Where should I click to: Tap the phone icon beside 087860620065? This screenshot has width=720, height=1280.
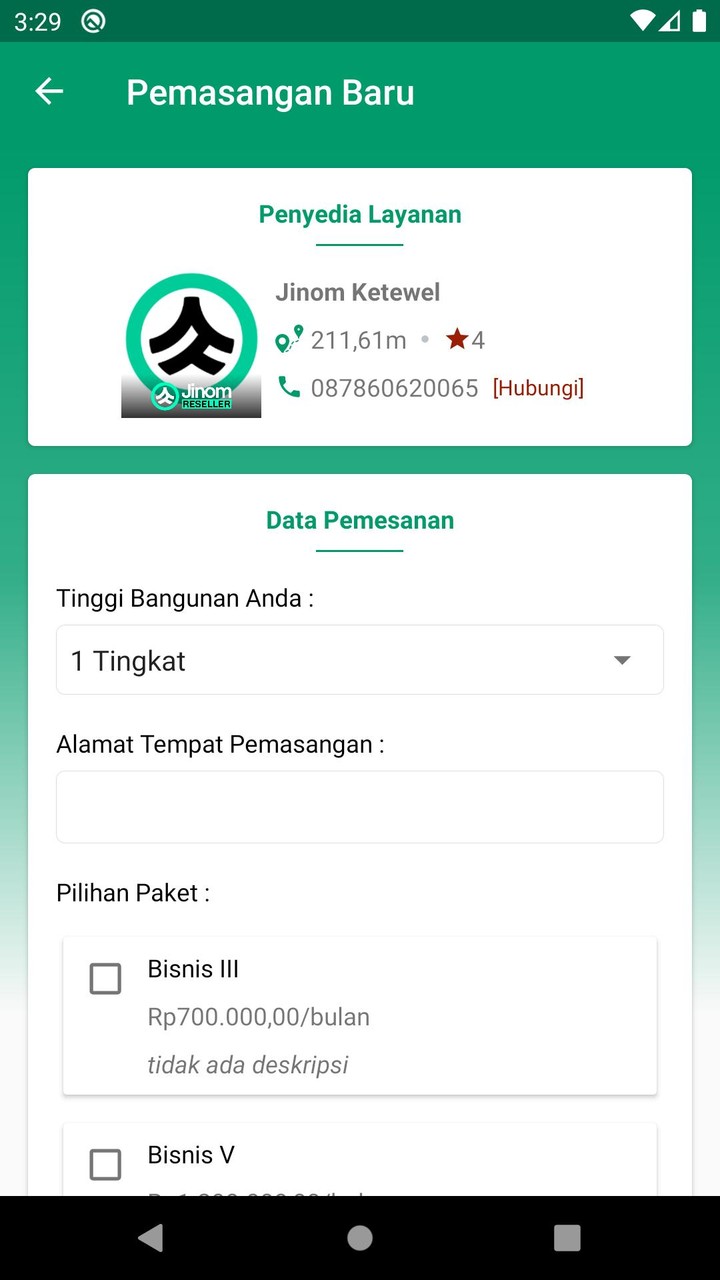click(289, 388)
